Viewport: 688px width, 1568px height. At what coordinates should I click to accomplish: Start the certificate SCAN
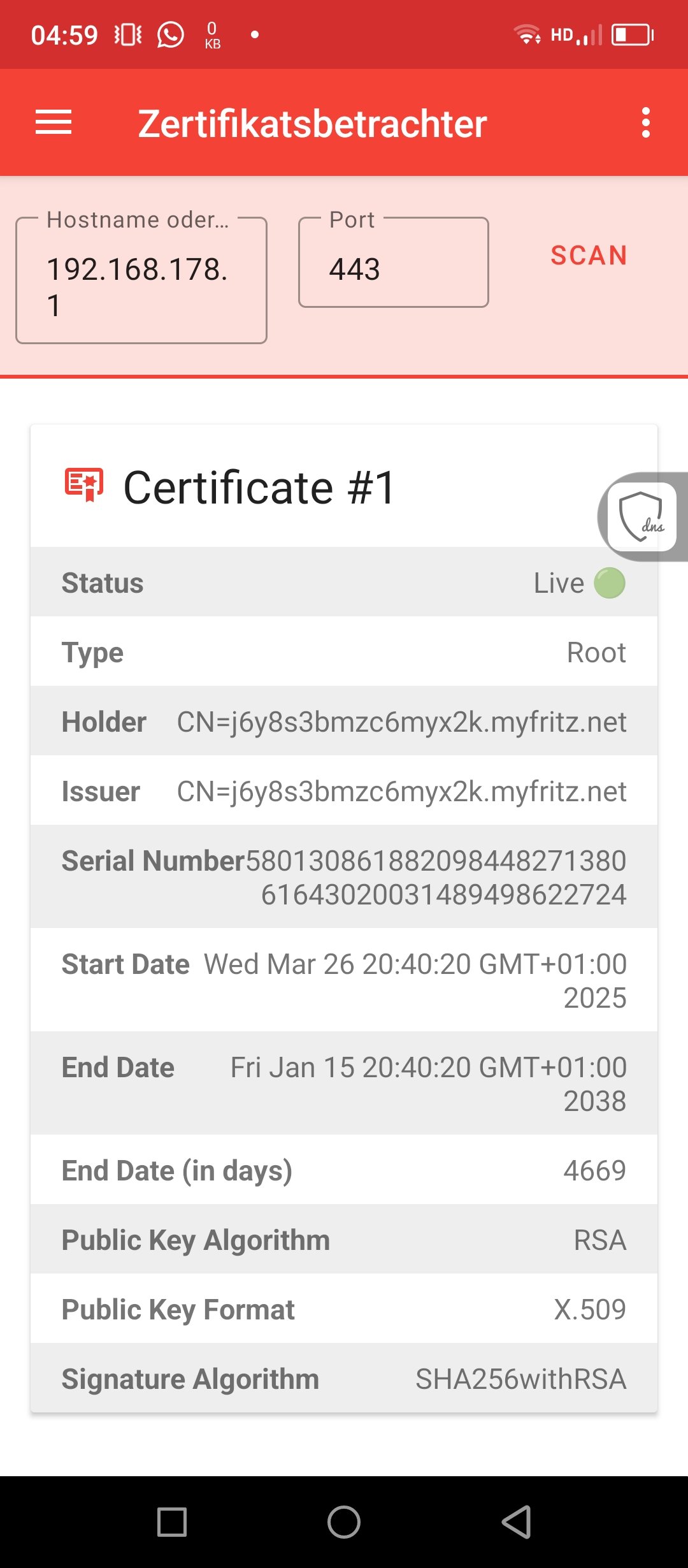click(x=589, y=256)
